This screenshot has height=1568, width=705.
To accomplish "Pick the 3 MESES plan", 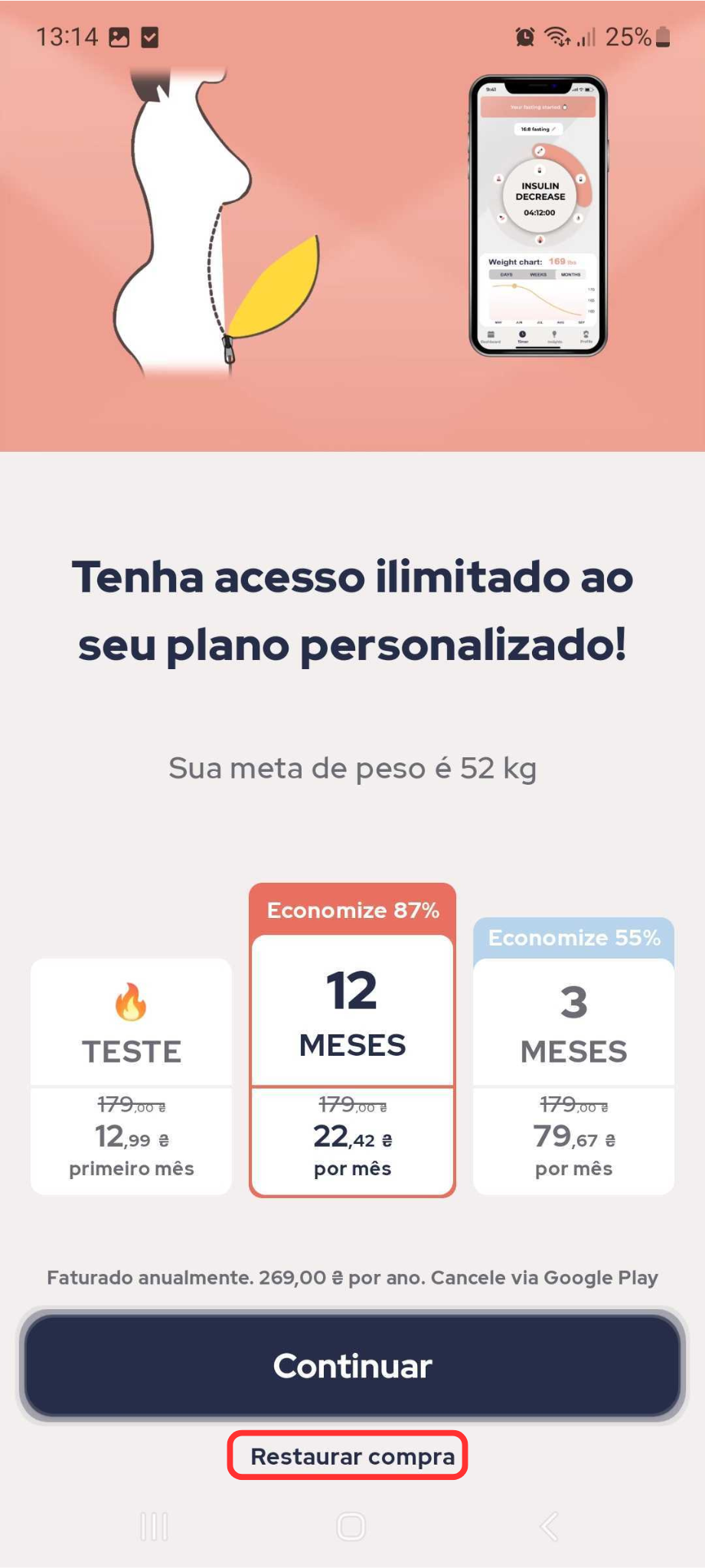I will [x=573, y=1076].
